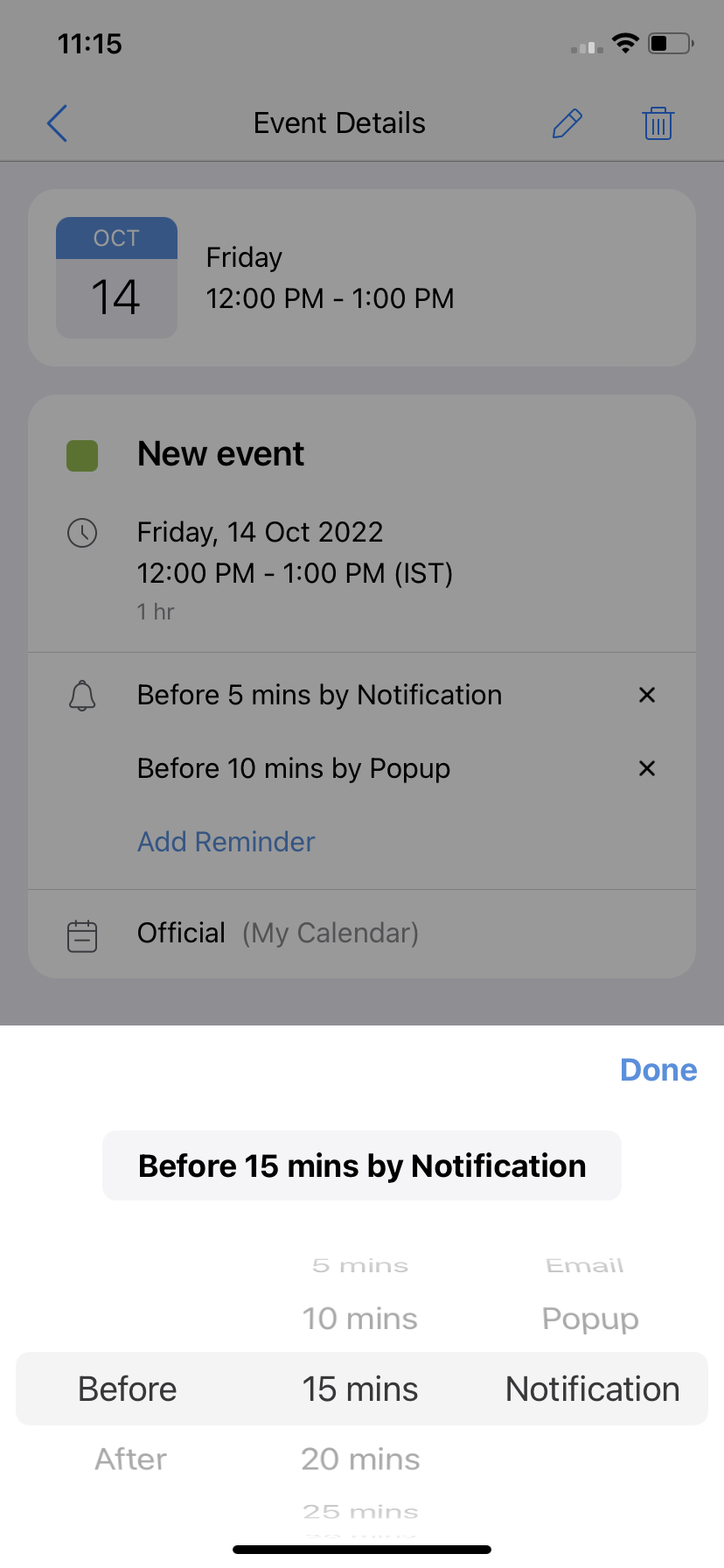Select Email as the reminder type
724x1568 pixels.
[585, 1266]
